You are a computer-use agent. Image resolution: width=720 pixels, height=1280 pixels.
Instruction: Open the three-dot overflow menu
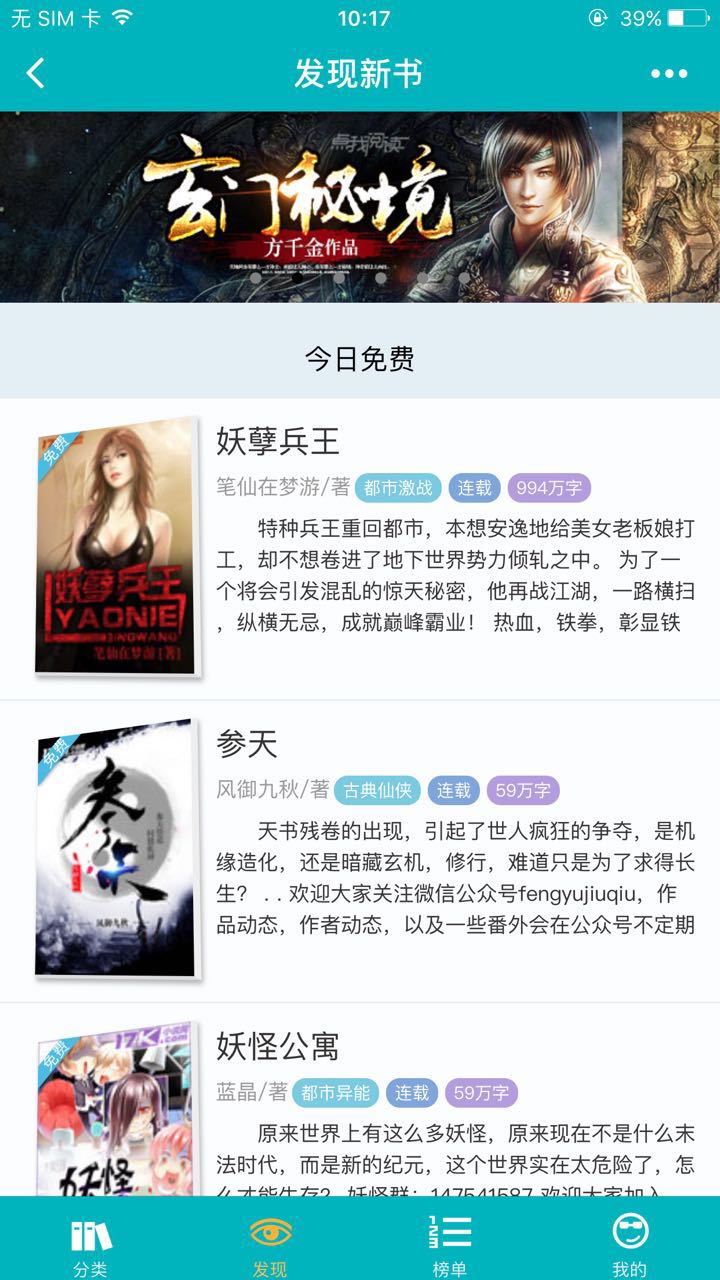click(669, 74)
